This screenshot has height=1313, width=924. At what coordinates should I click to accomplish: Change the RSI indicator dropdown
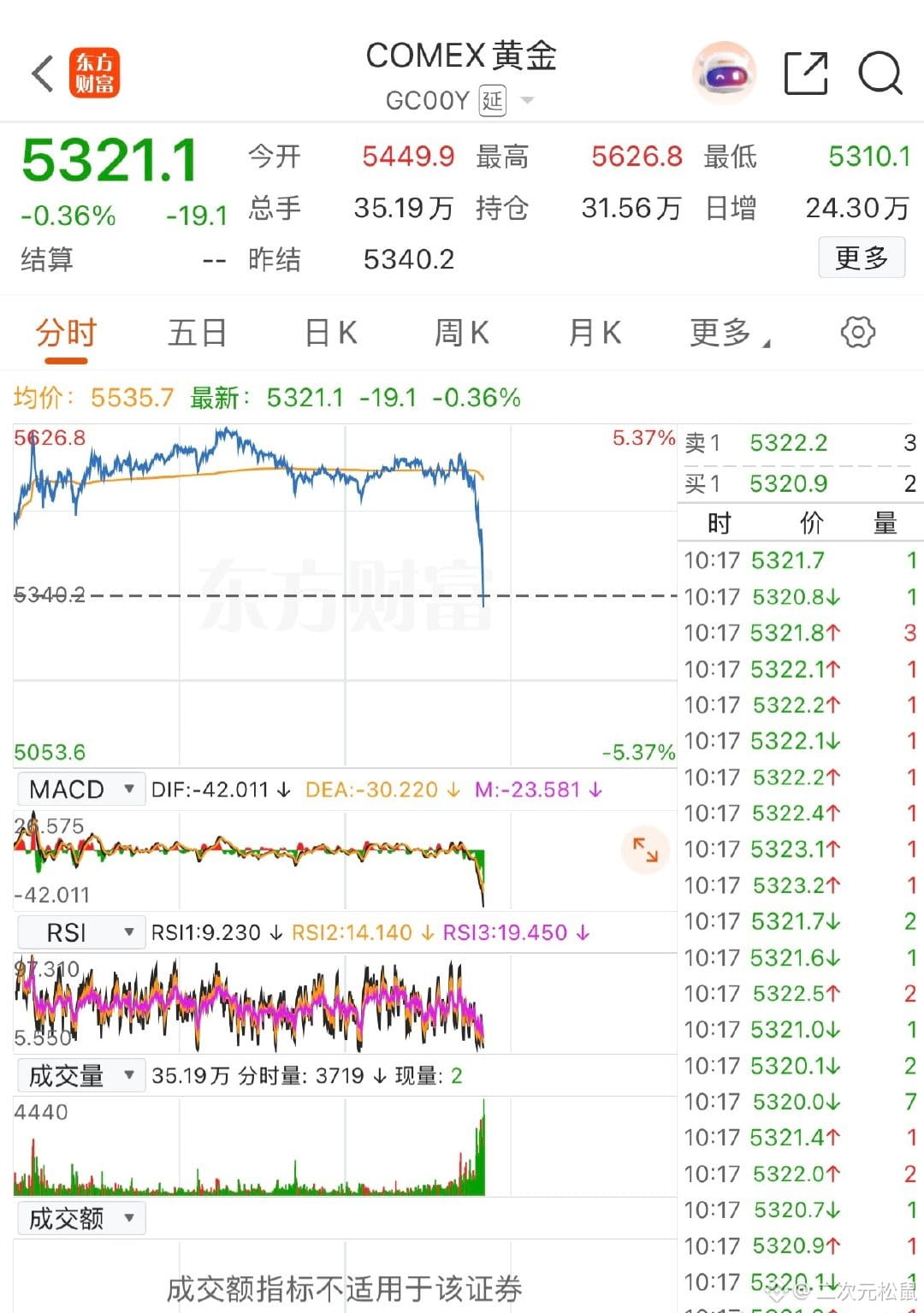[81, 932]
